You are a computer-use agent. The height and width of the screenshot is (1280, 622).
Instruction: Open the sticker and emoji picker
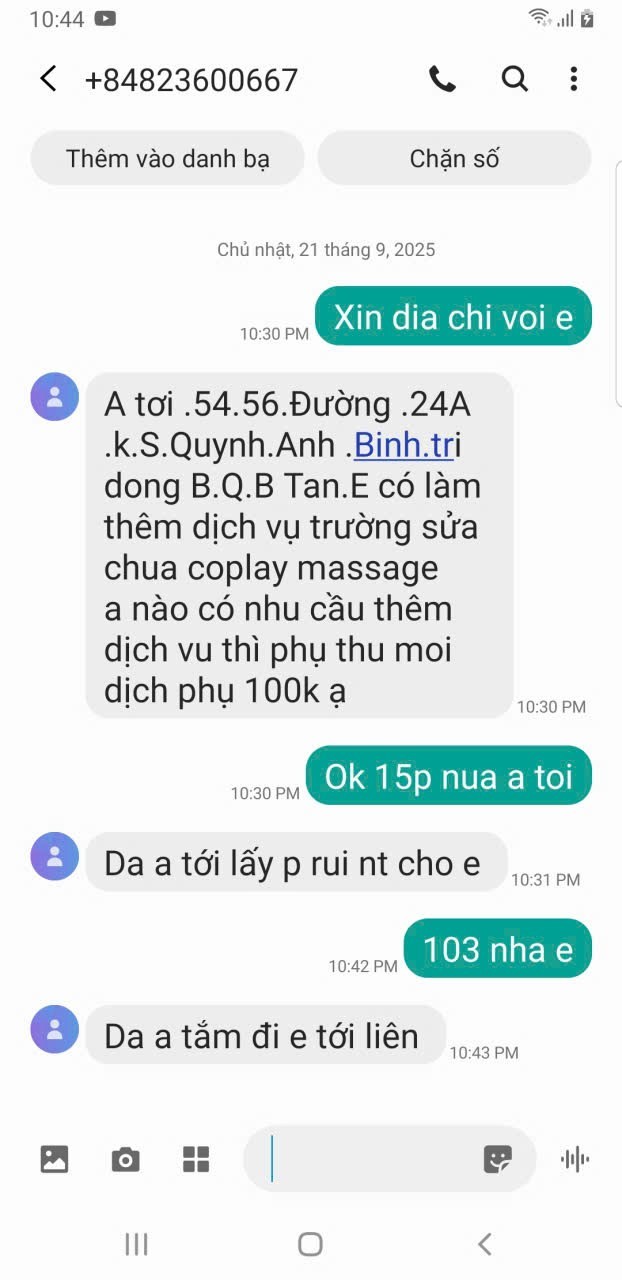pos(497,1159)
